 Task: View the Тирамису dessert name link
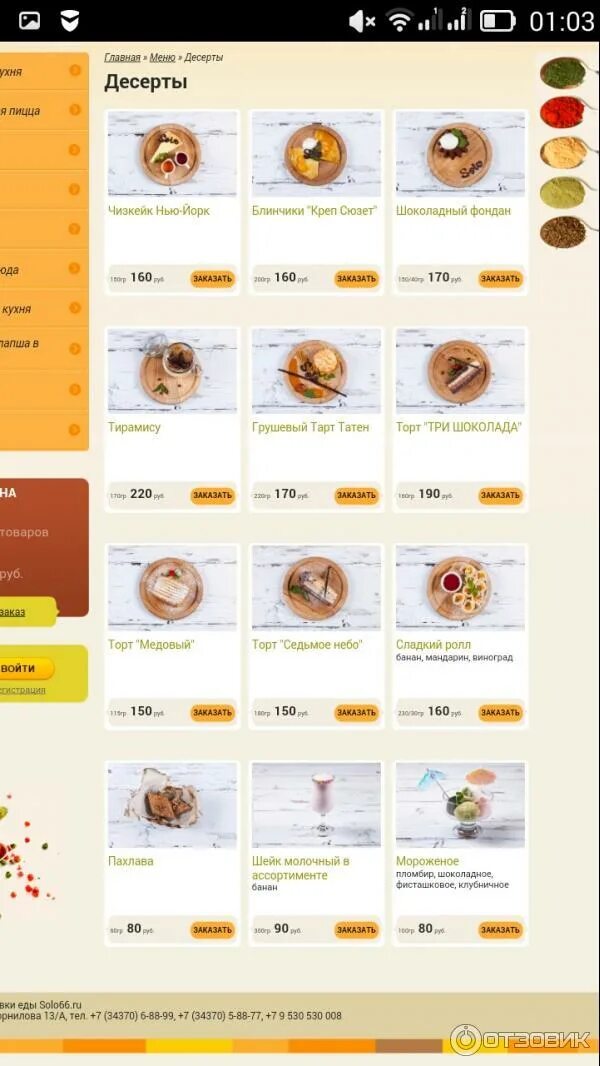tap(134, 428)
